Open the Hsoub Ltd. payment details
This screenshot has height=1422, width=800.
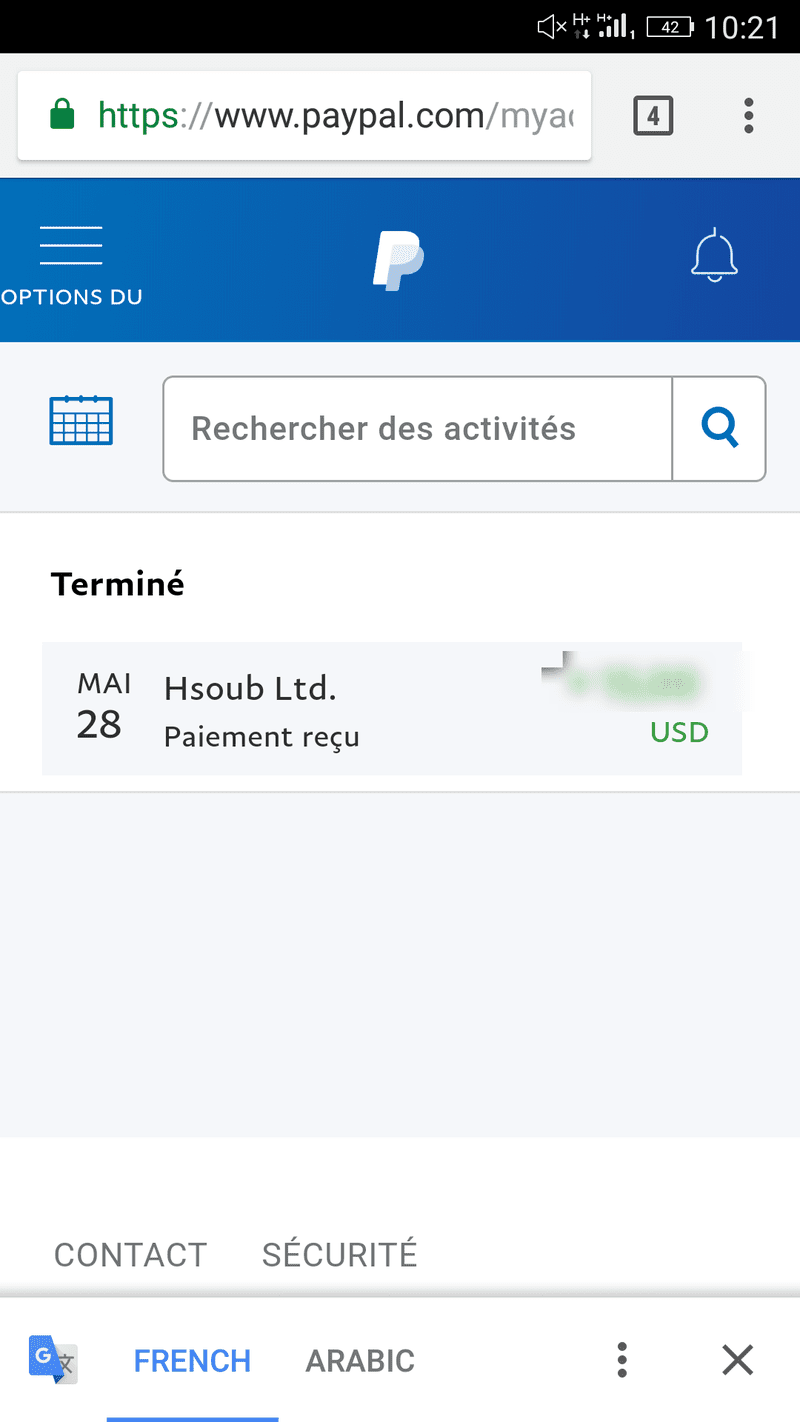click(x=391, y=708)
